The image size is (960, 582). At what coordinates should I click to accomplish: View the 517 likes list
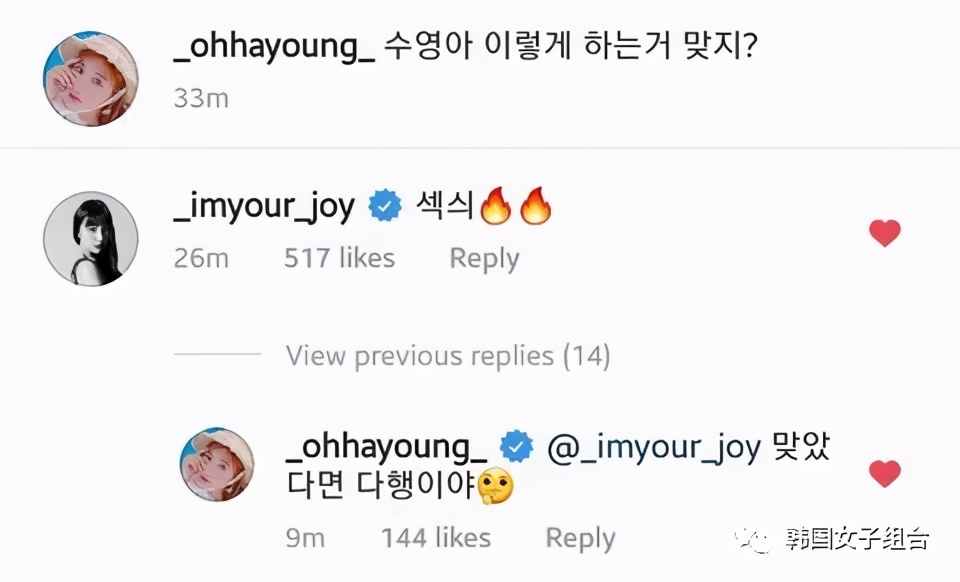tap(339, 258)
